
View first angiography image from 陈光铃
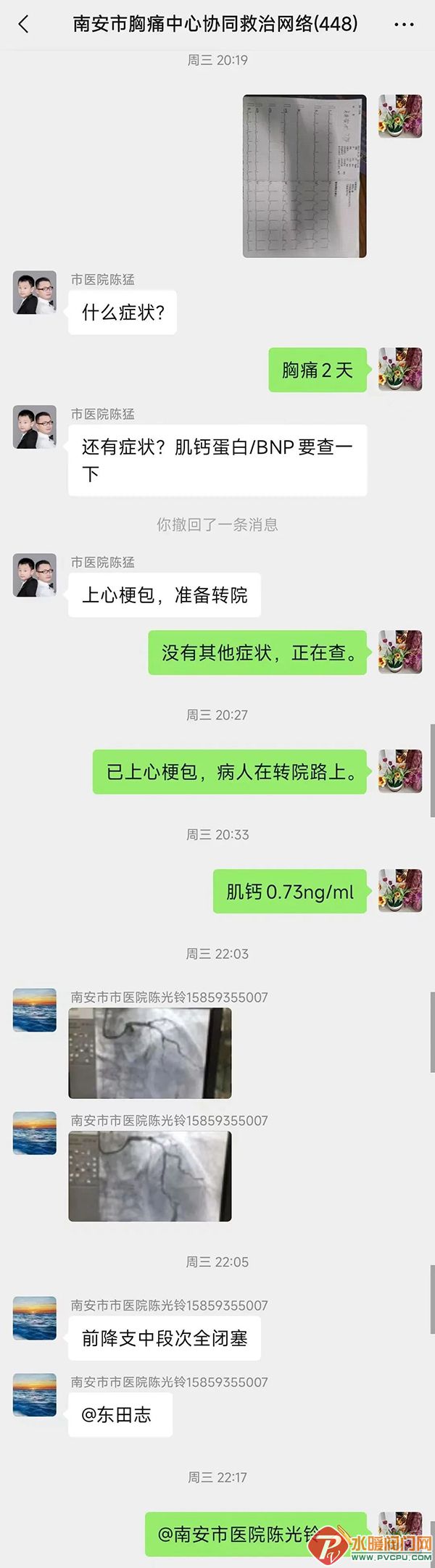click(x=150, y=1053)
